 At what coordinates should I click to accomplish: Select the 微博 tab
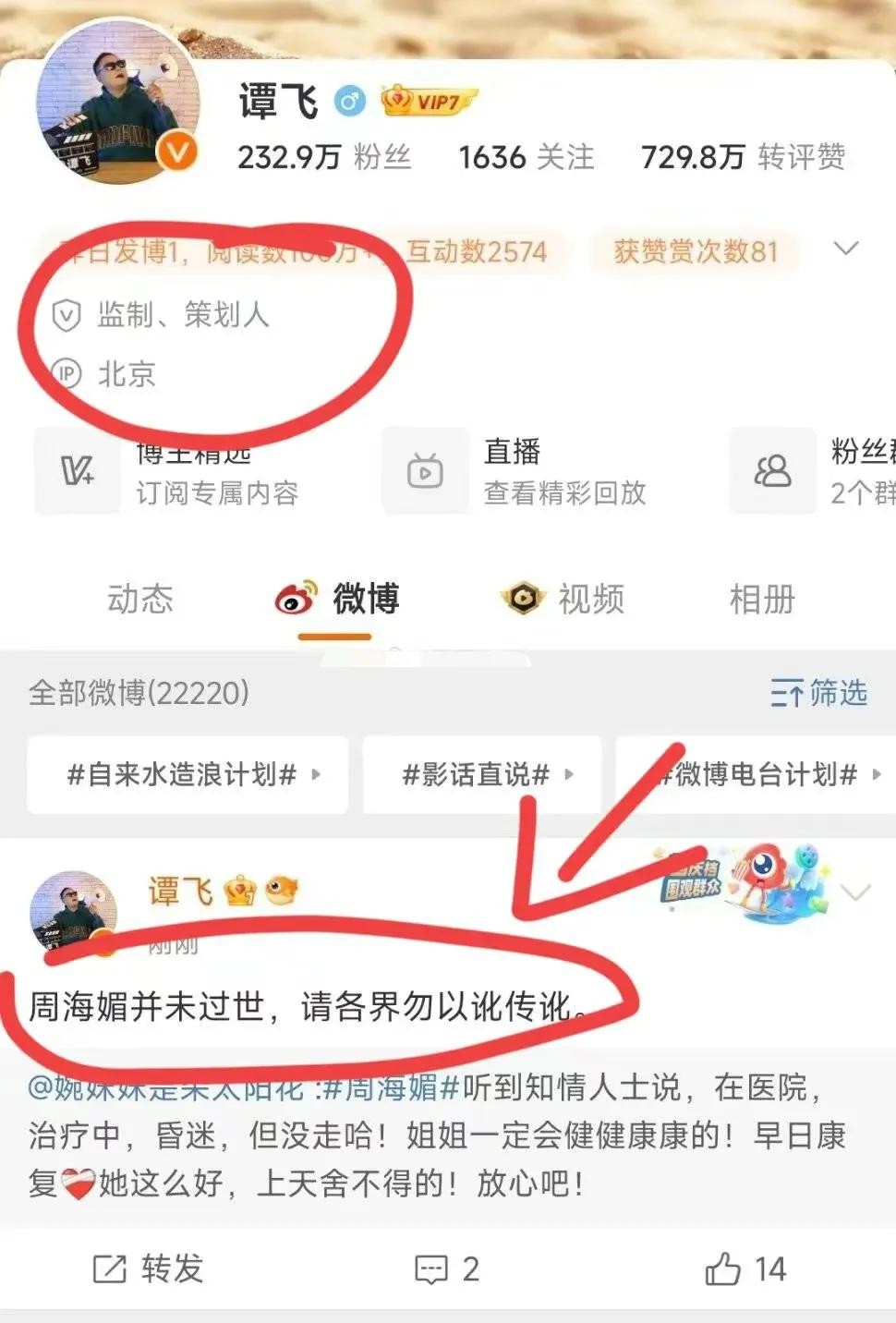pos(338,600)
